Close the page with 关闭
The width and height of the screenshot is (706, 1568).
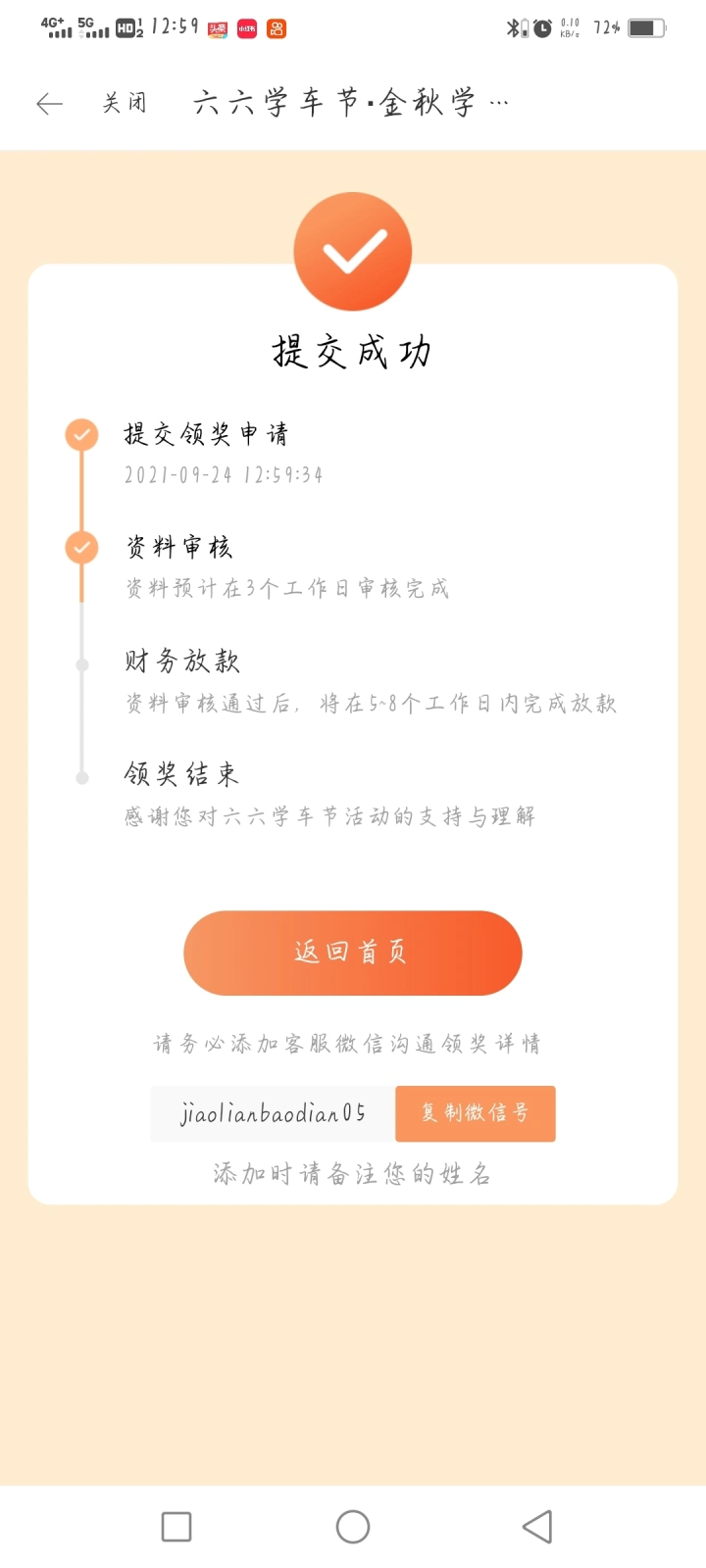coord(125,103)
